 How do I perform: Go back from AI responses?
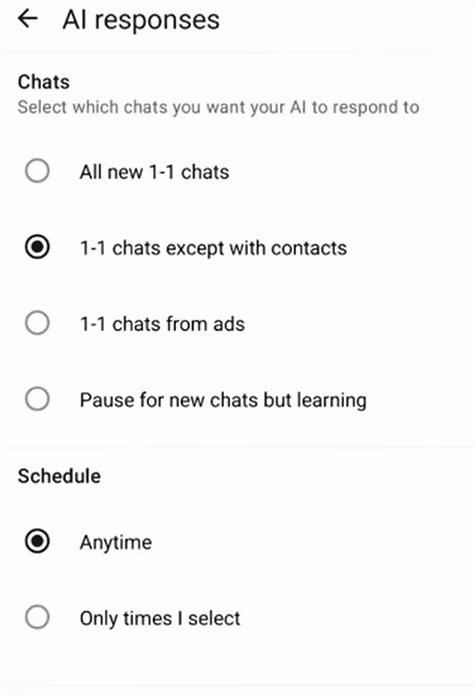coord(28,19)
